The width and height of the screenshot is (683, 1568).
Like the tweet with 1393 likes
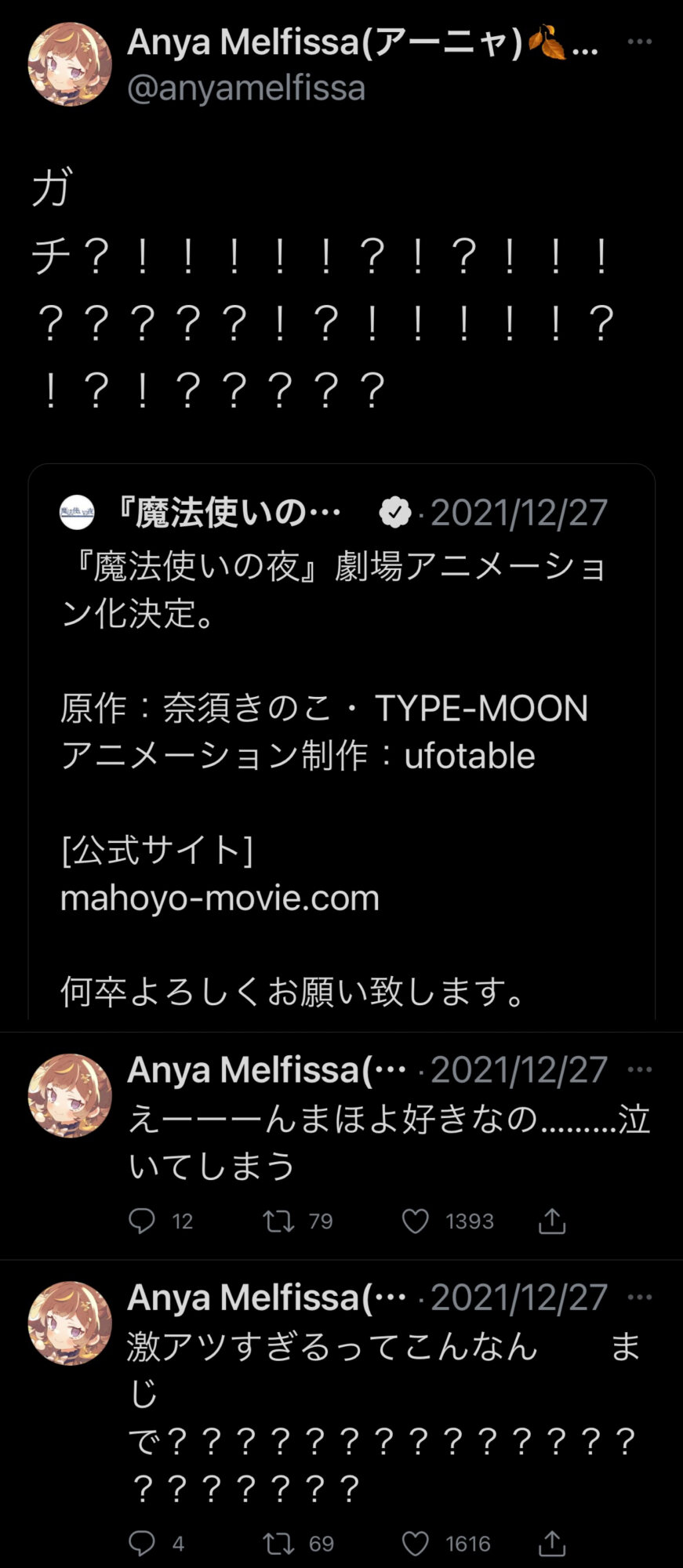[x=416, y=1221]
